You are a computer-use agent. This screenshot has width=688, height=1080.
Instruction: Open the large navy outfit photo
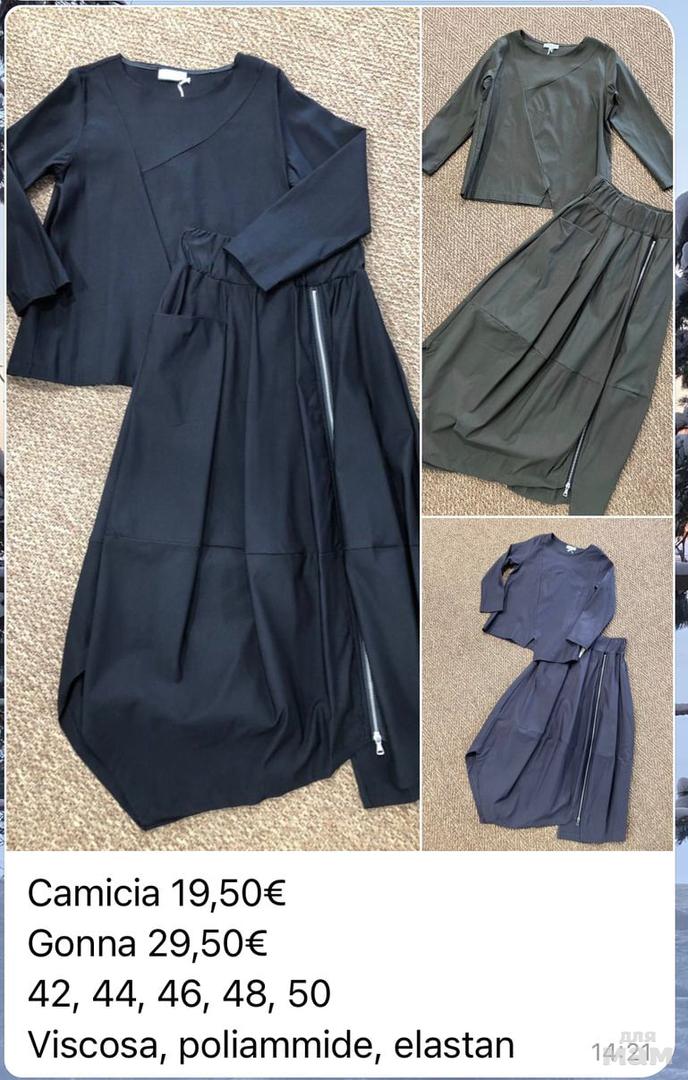(x=212, y=430)
